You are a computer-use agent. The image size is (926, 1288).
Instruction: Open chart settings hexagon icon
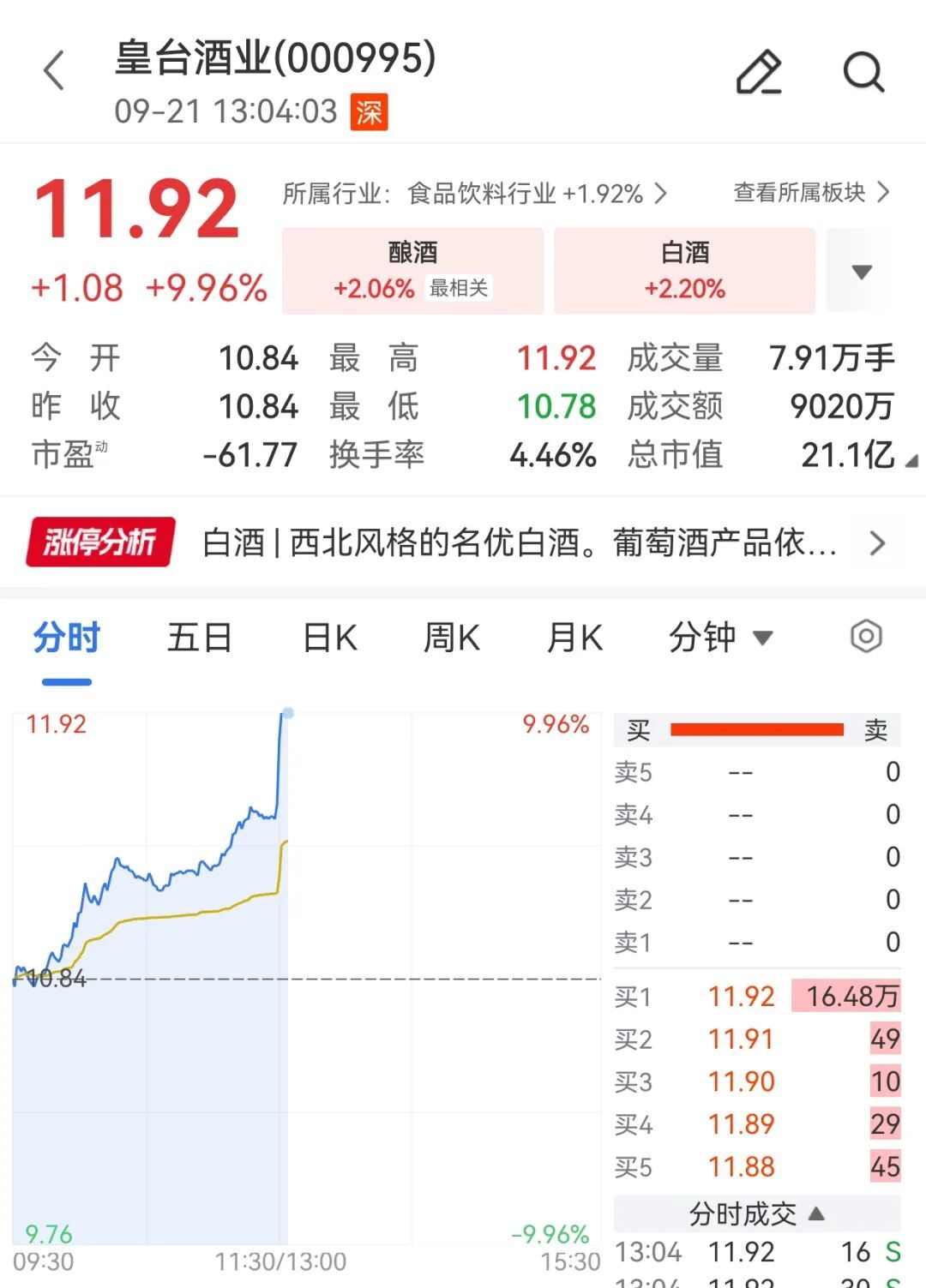(866, 637)
